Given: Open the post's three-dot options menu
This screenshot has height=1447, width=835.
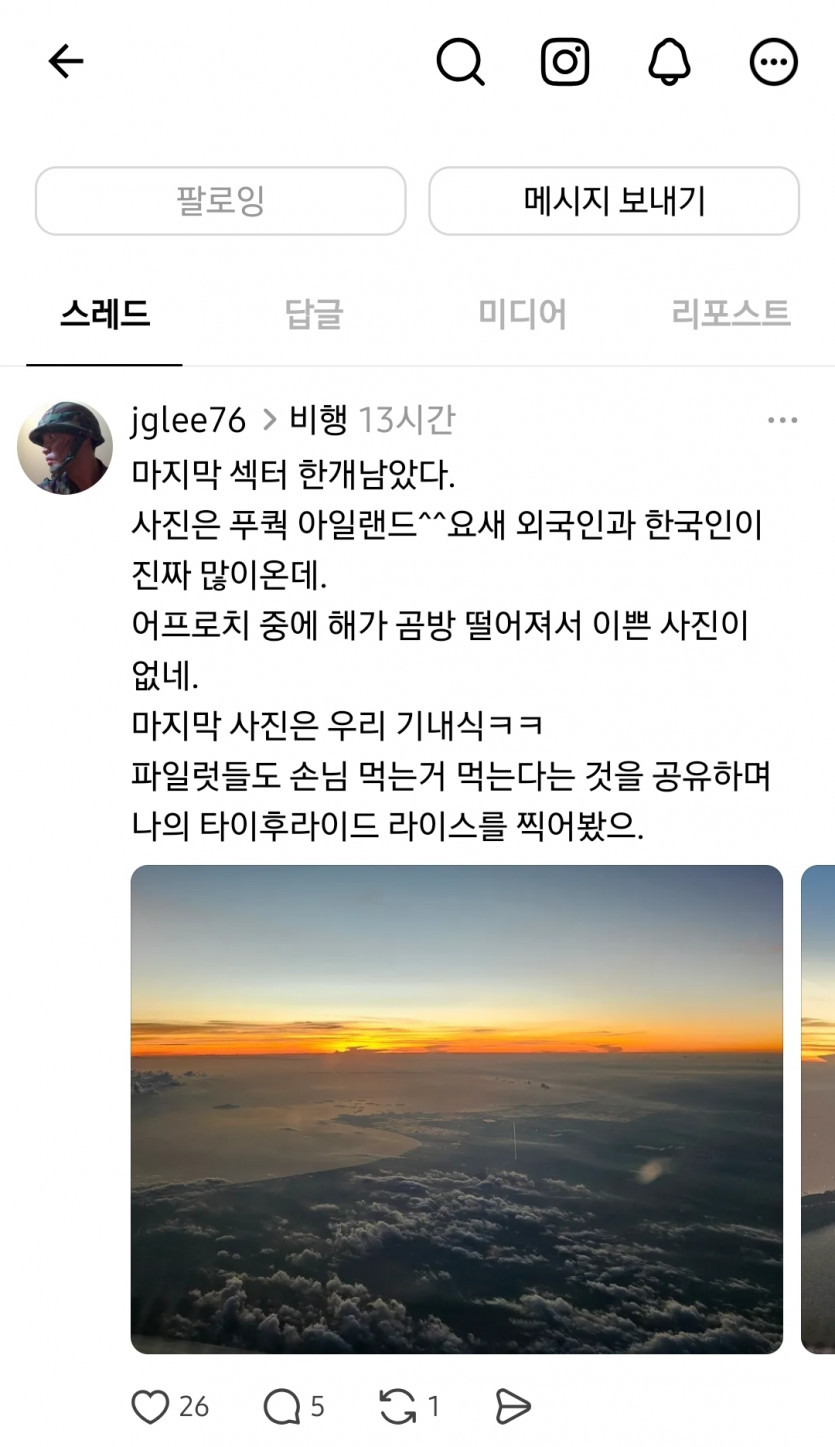Looking at the screenshot, I should pos(782,421).
